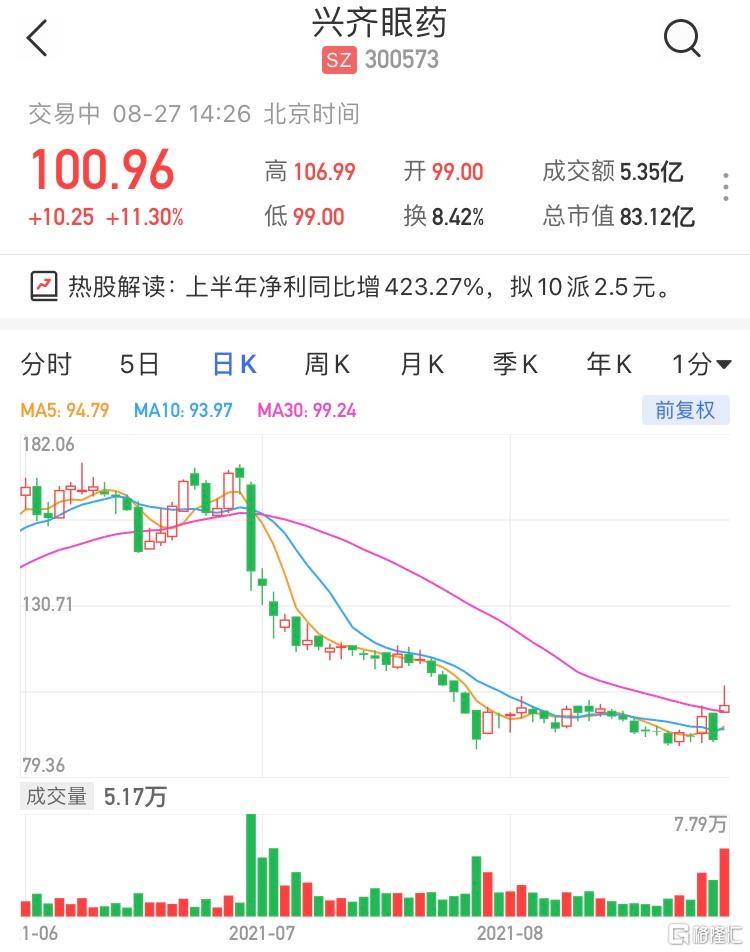Open the three-dot more data menu
This screenshot has height=952, width=750.
[726, 187]
